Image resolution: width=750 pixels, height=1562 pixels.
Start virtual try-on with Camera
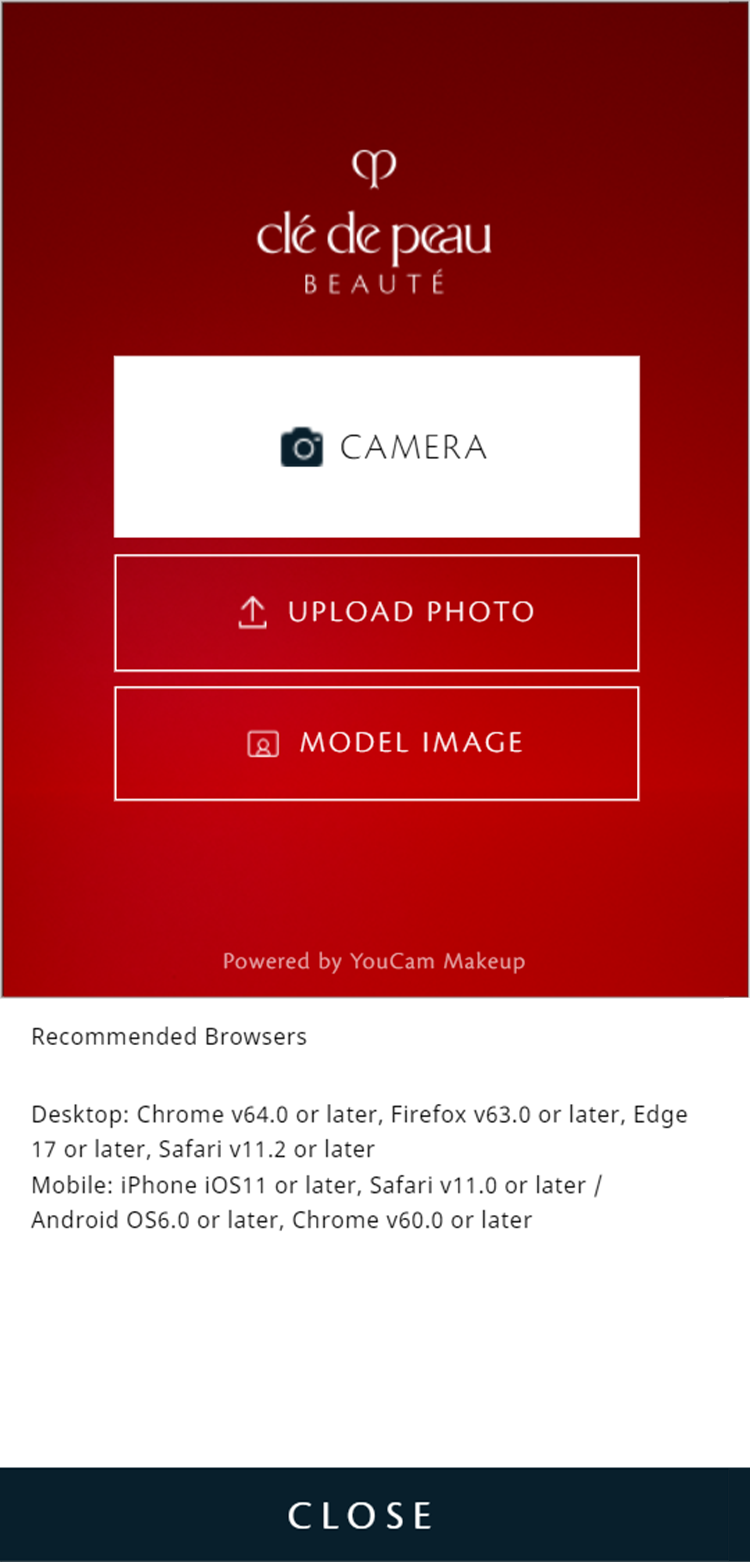[376, 447]
